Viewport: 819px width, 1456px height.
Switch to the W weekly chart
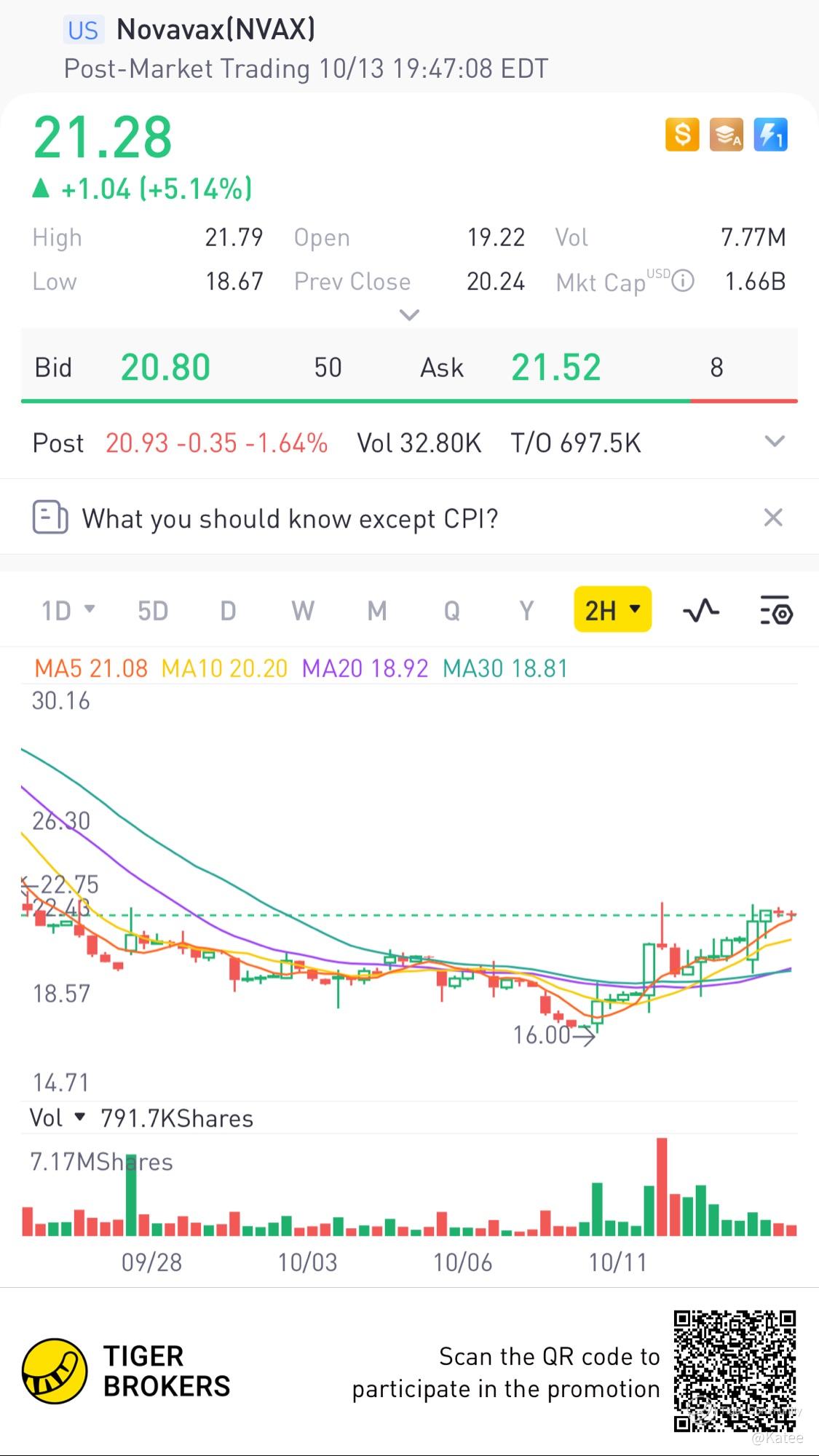[x=303, y=610]
